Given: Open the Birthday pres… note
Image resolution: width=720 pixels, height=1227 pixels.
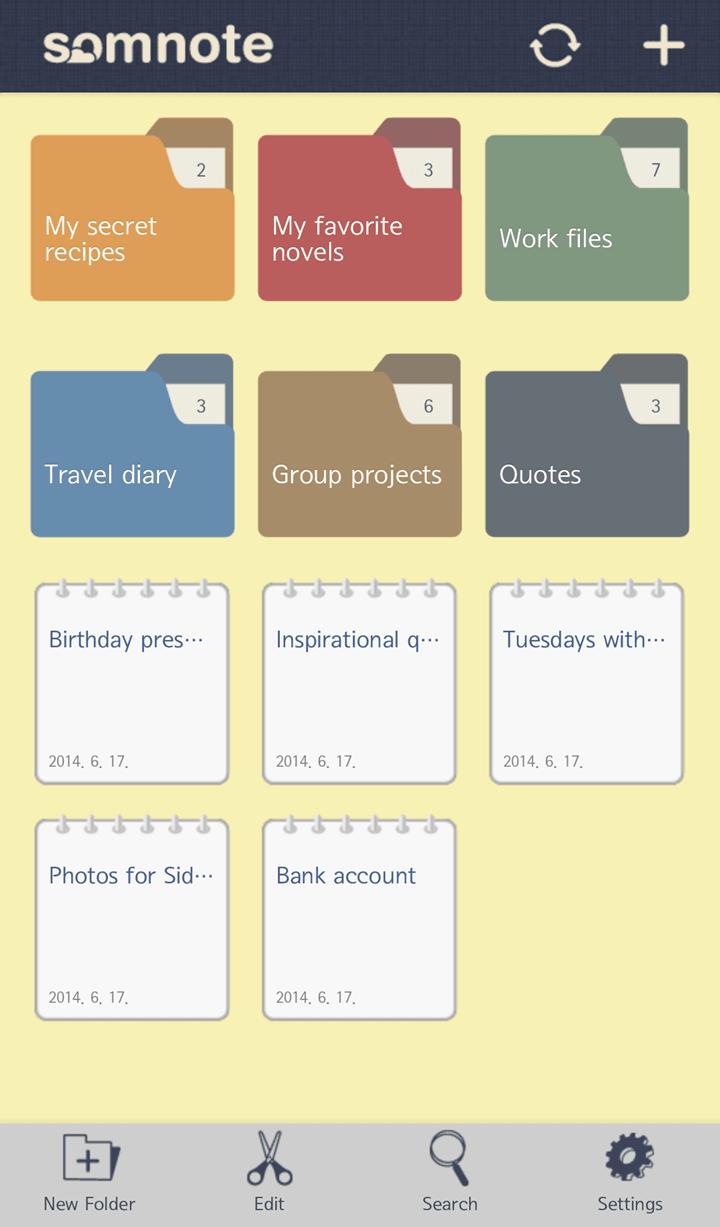Looking at the screenshot, I should [x=132, y=685].
